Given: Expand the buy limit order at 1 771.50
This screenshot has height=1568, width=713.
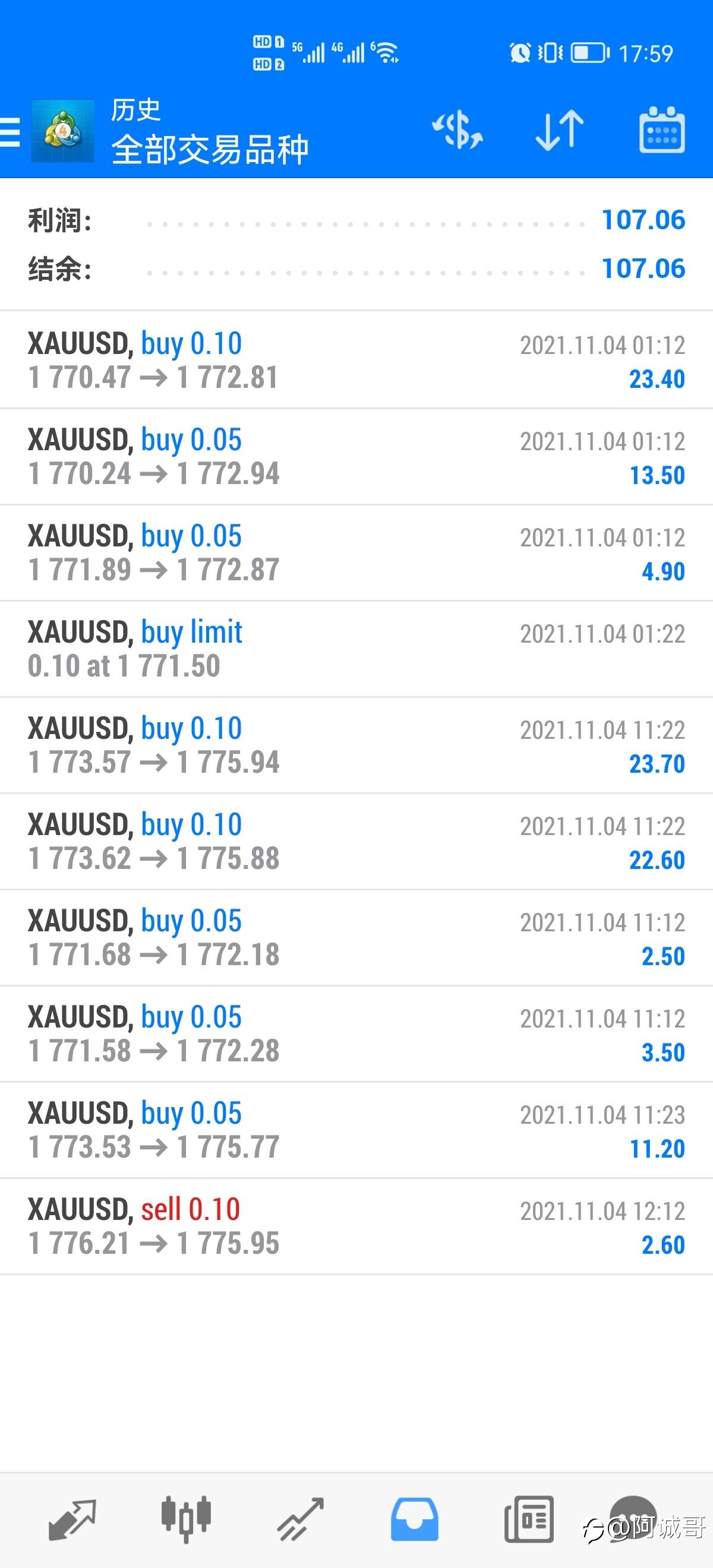Looking at the screenshot, I should pyautogui.click(x=356, y=649).
